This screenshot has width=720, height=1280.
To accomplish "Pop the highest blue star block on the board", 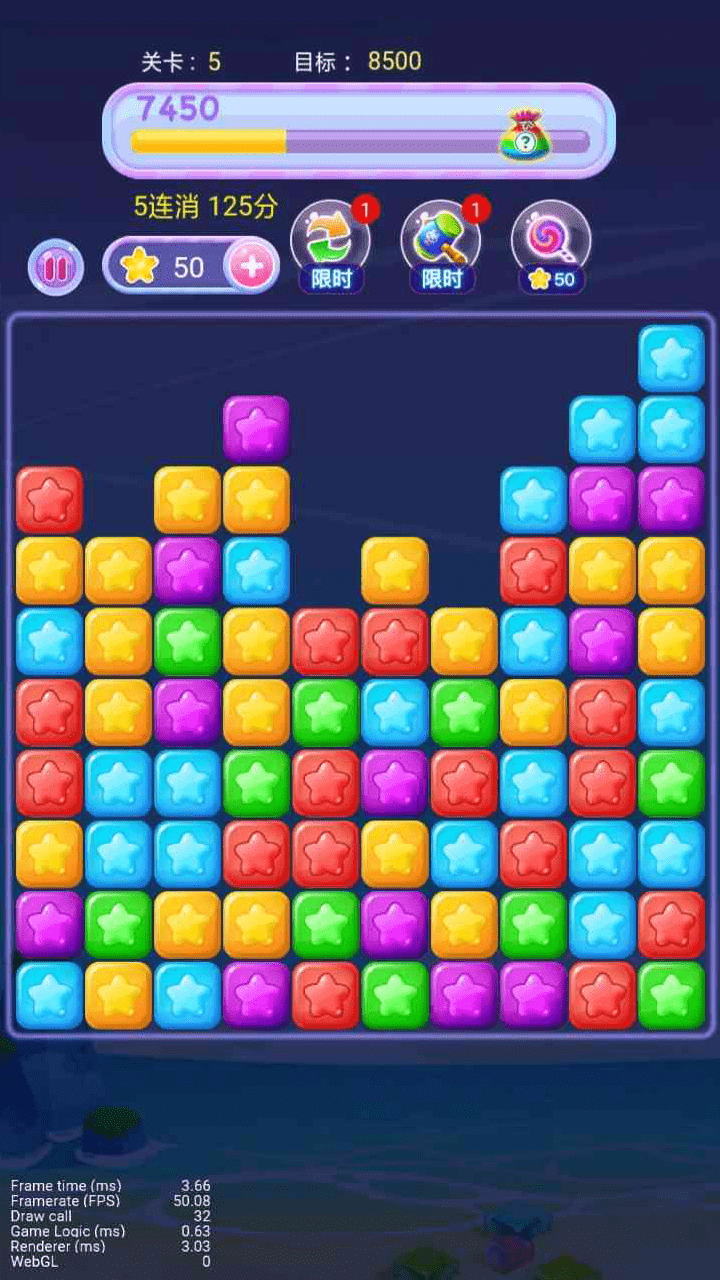I will (x=671, y=358).
